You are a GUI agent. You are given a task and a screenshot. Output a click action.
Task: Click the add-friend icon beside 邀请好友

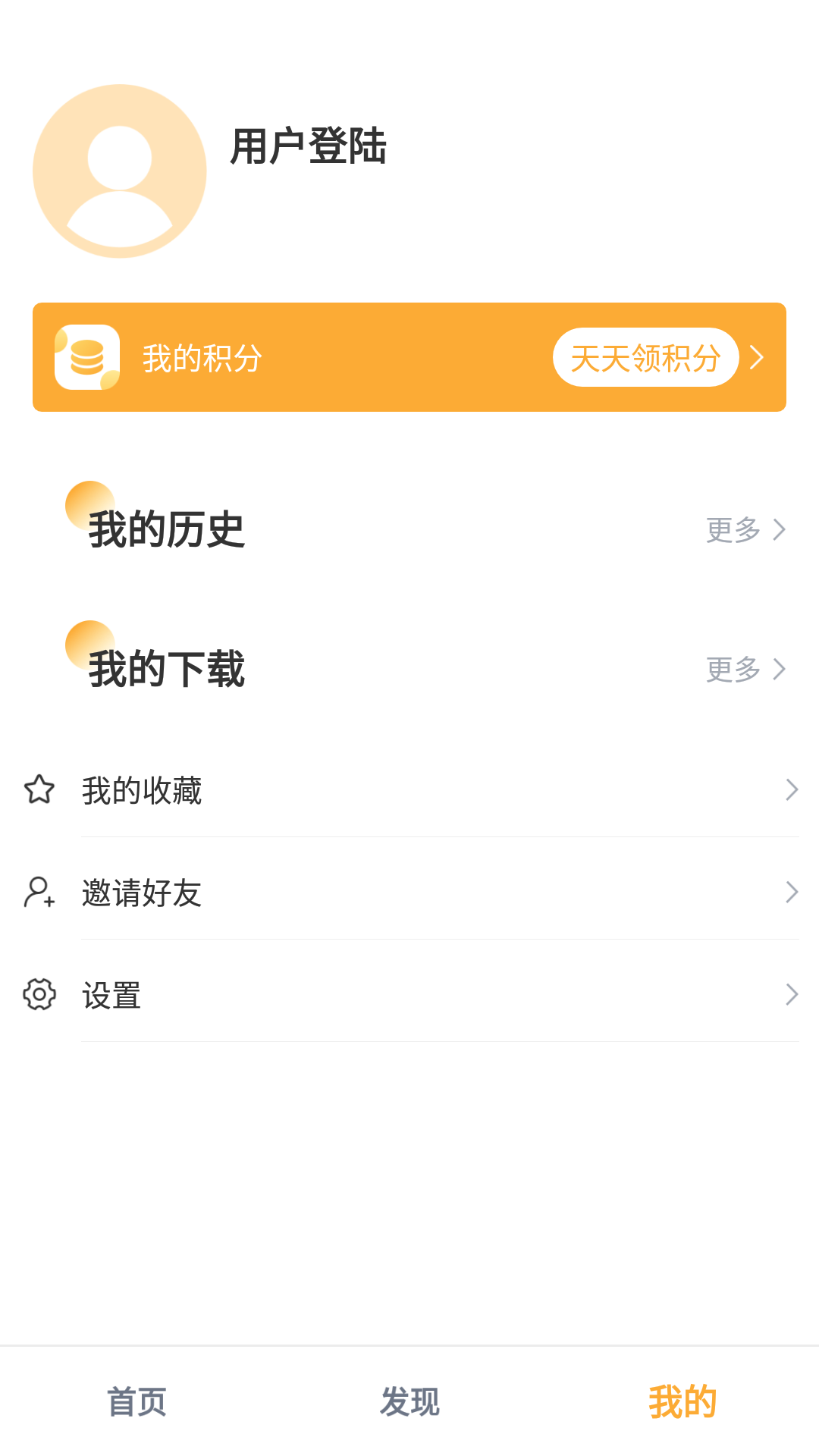pos(39,893)
